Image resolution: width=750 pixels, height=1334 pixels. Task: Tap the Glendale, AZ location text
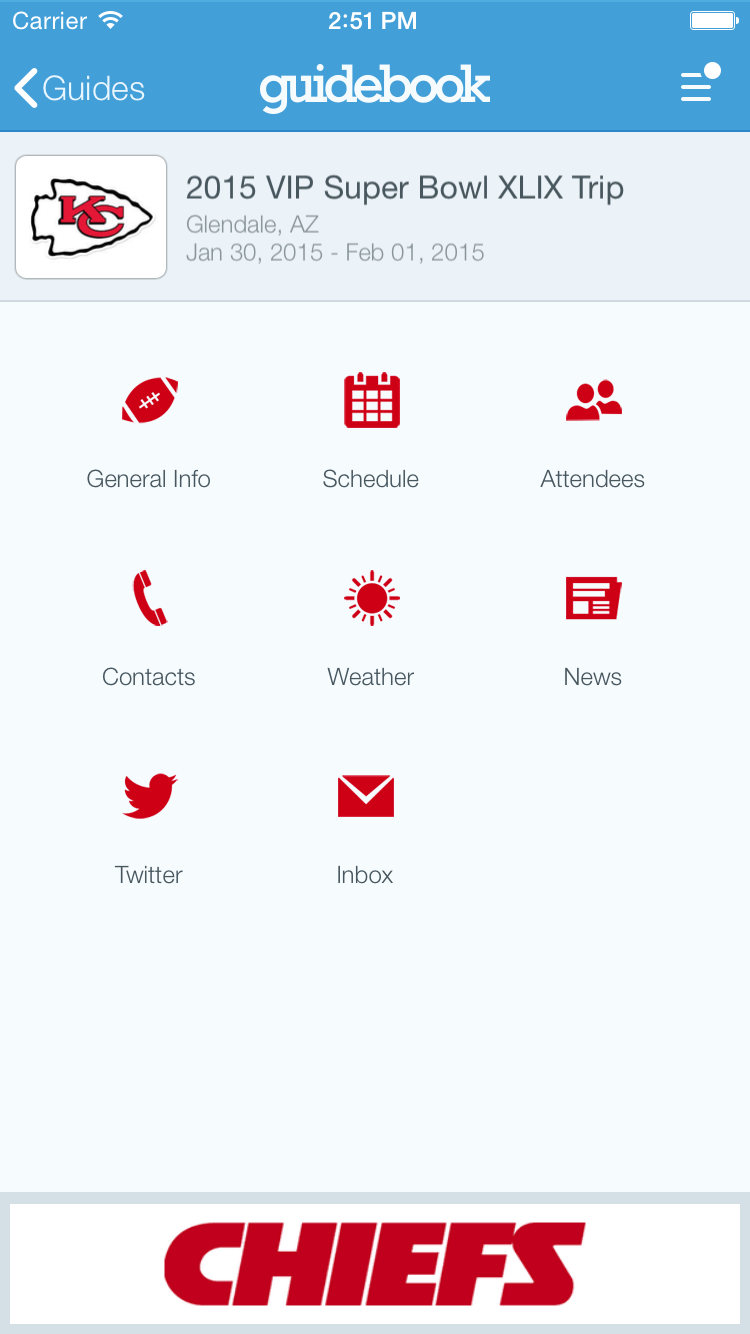(252, 224)
